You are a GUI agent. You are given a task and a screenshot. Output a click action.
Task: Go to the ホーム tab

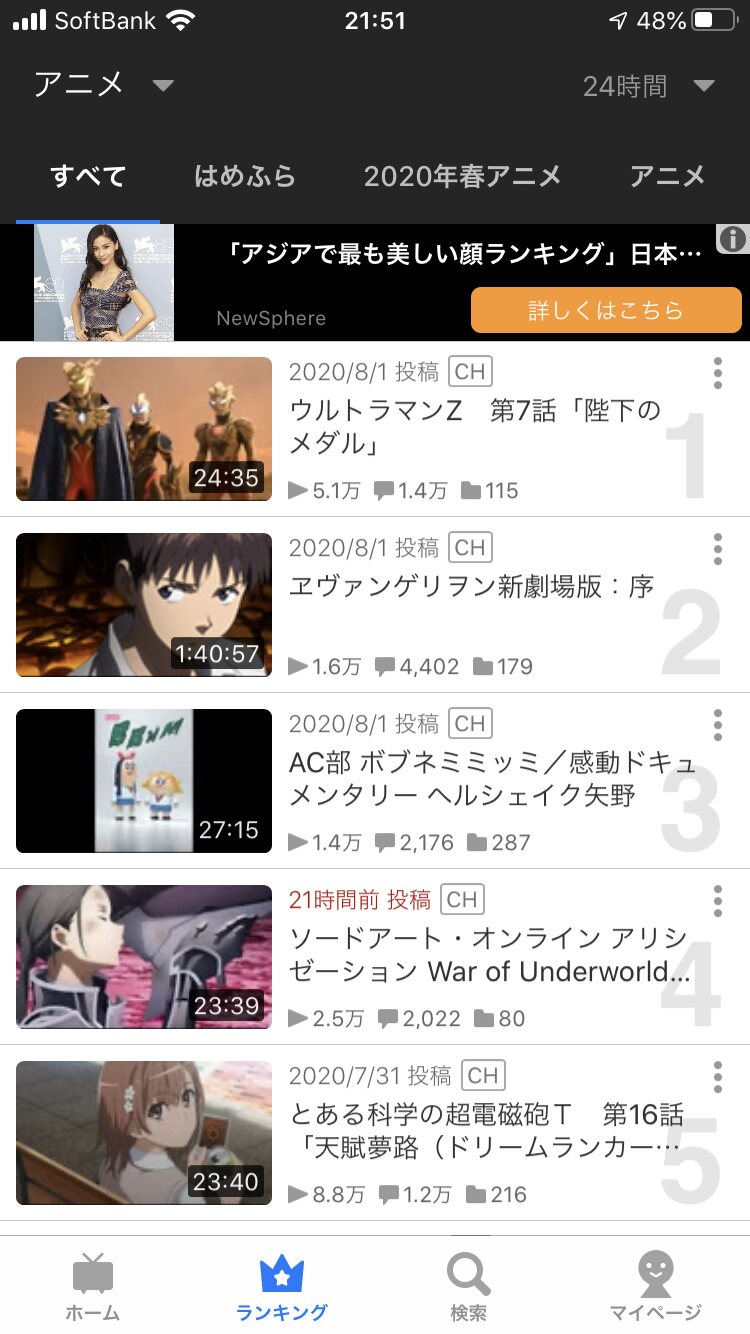[x=93, y=1286]
